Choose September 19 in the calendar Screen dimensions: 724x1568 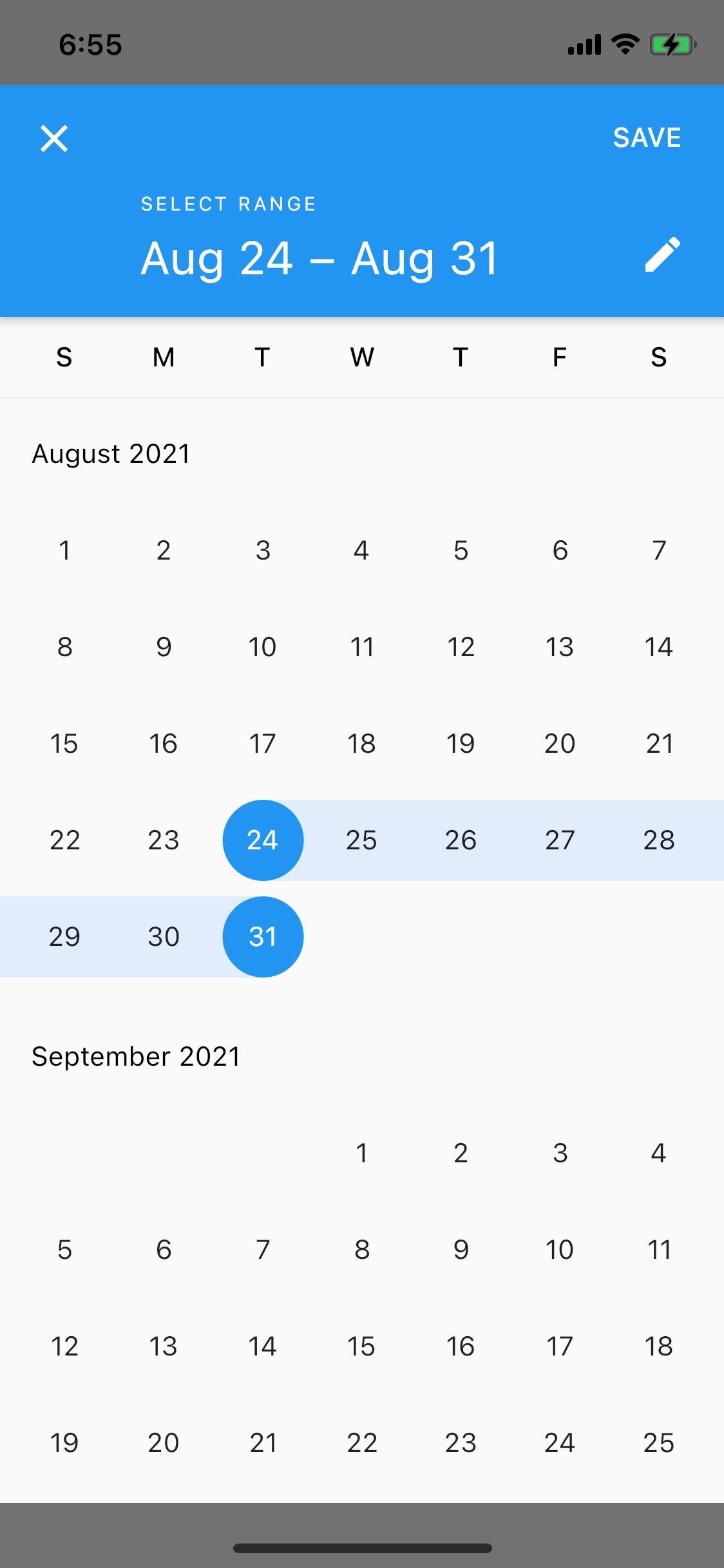coord(64,1443)
